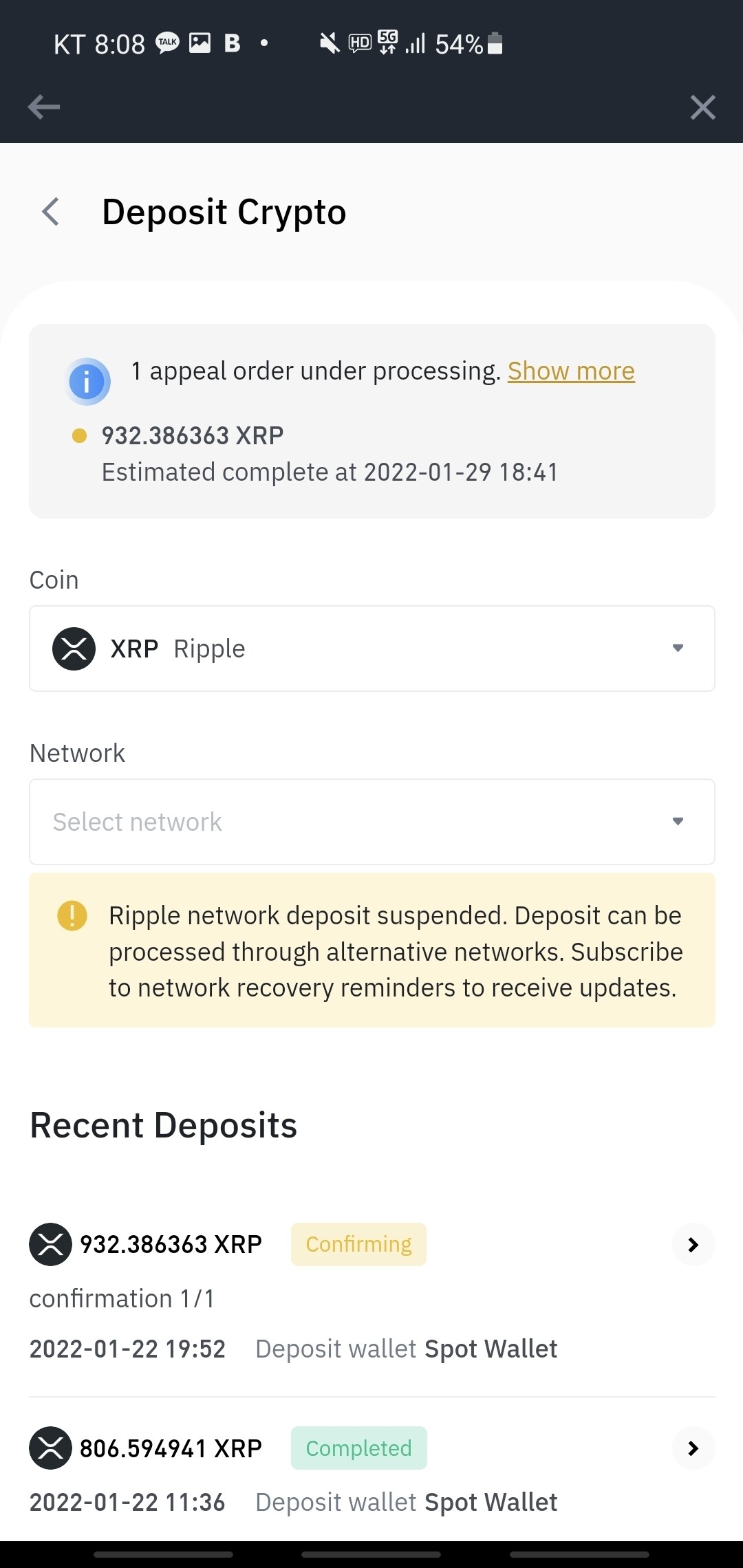Viewport: 743px width, 1568px height.
Task: Open the XRP Ripple coin dropdown
Action: point(371,649)
